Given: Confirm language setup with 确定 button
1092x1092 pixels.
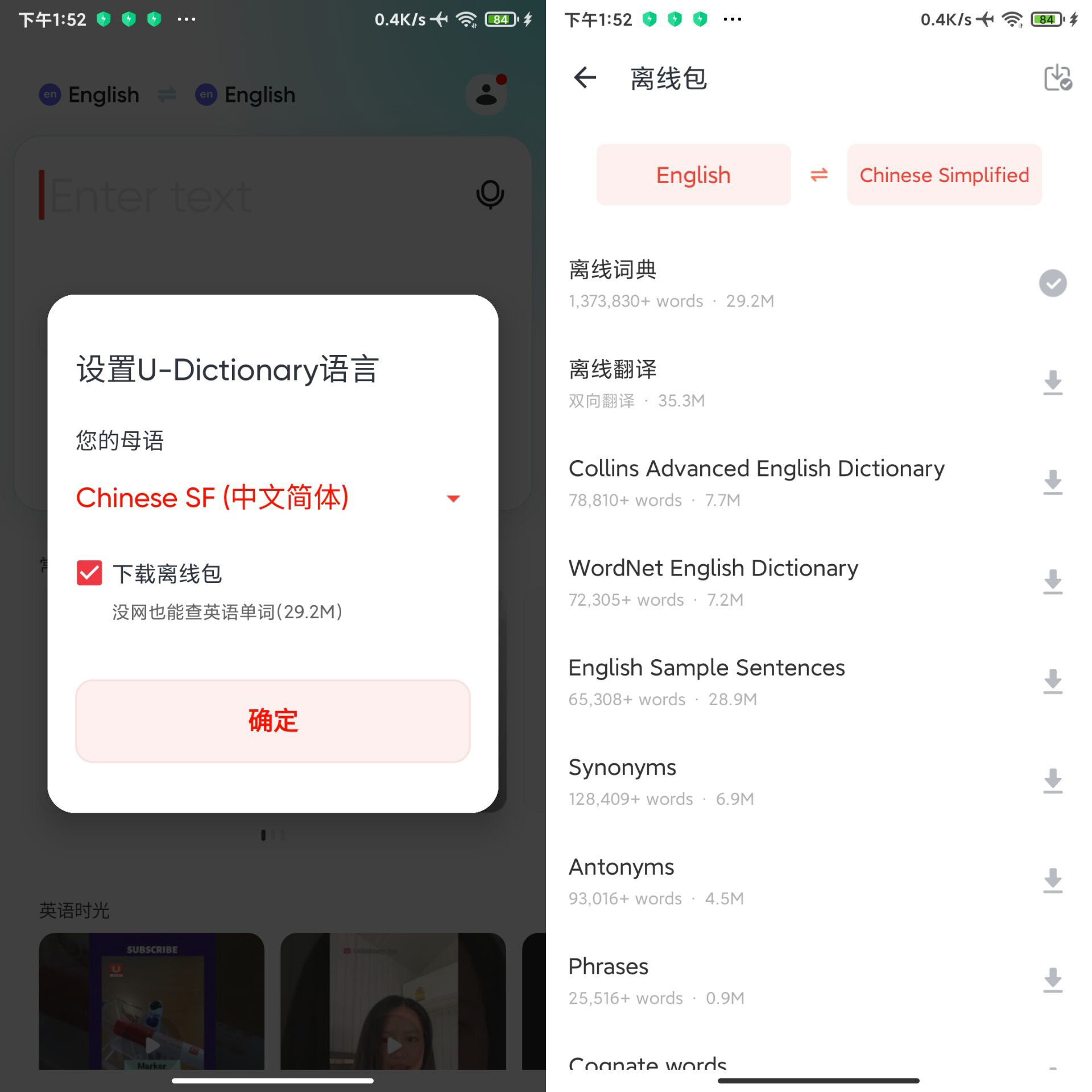Looking at the screenshot, I should pos(272,721).
